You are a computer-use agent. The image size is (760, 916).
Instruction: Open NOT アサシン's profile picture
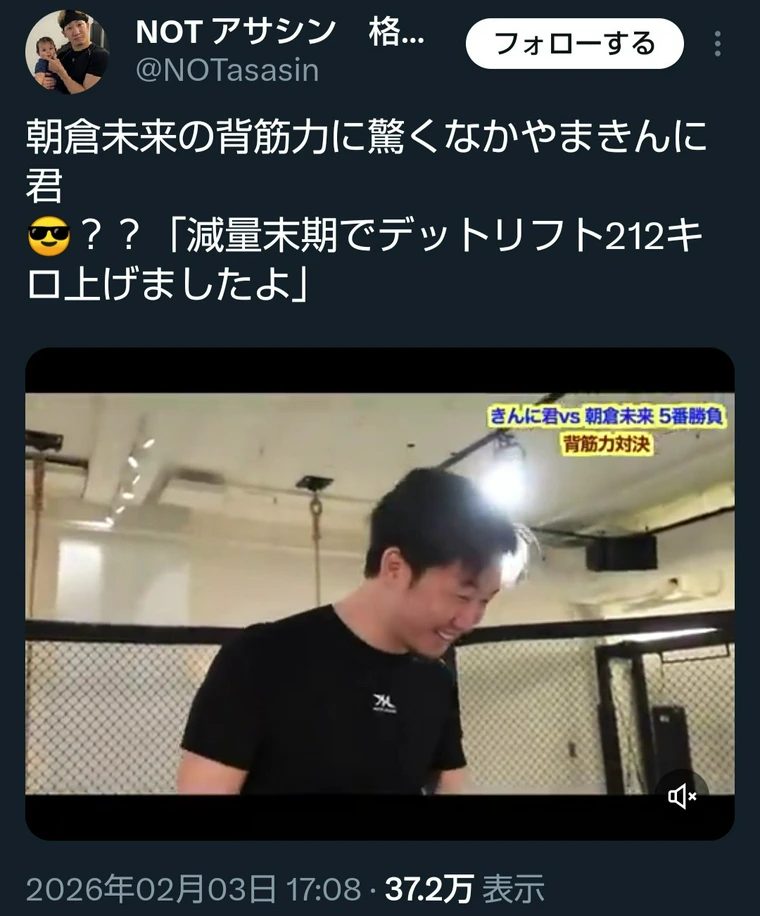coord(67,52)
